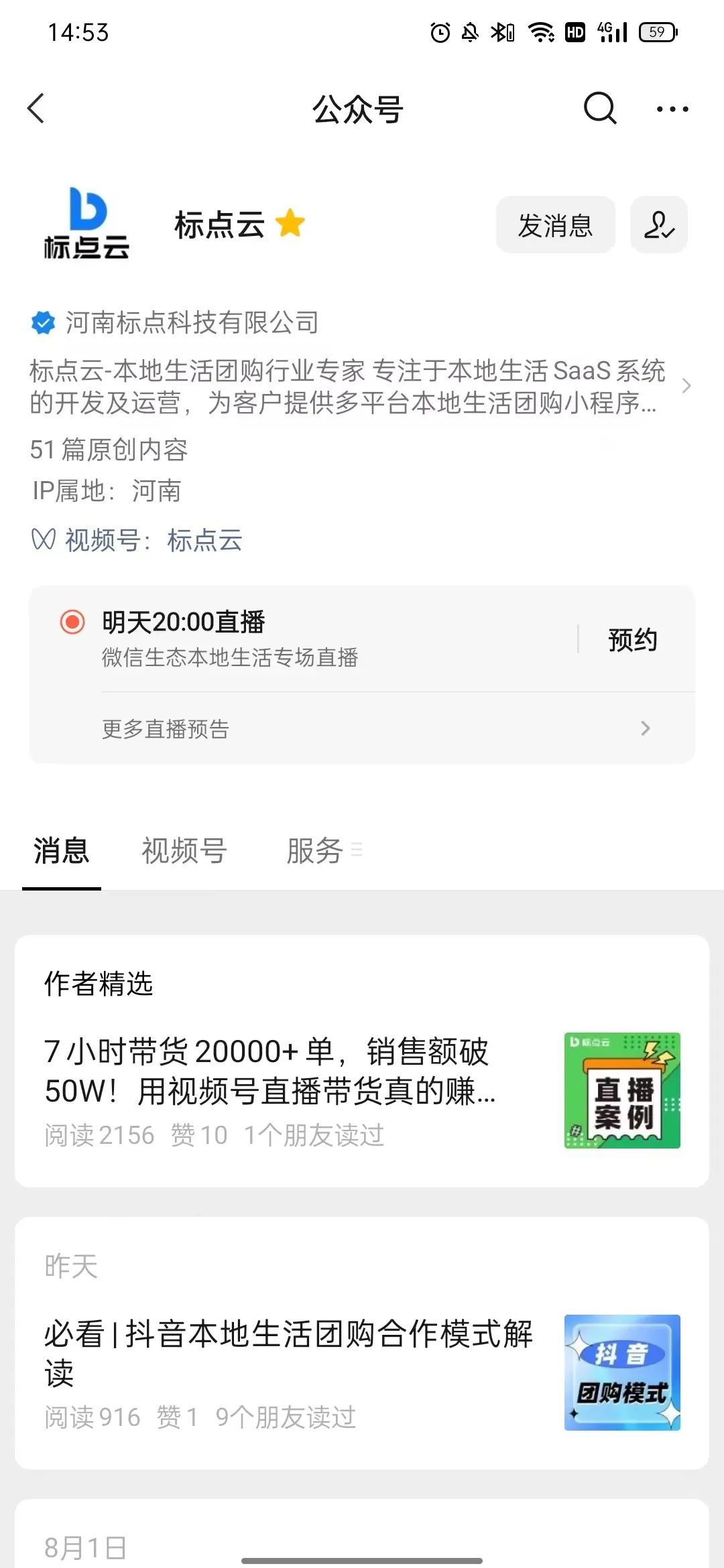The image size is (724, 1568).
Task: Open the 标点云 account avatar
Action: pos(86,224)
